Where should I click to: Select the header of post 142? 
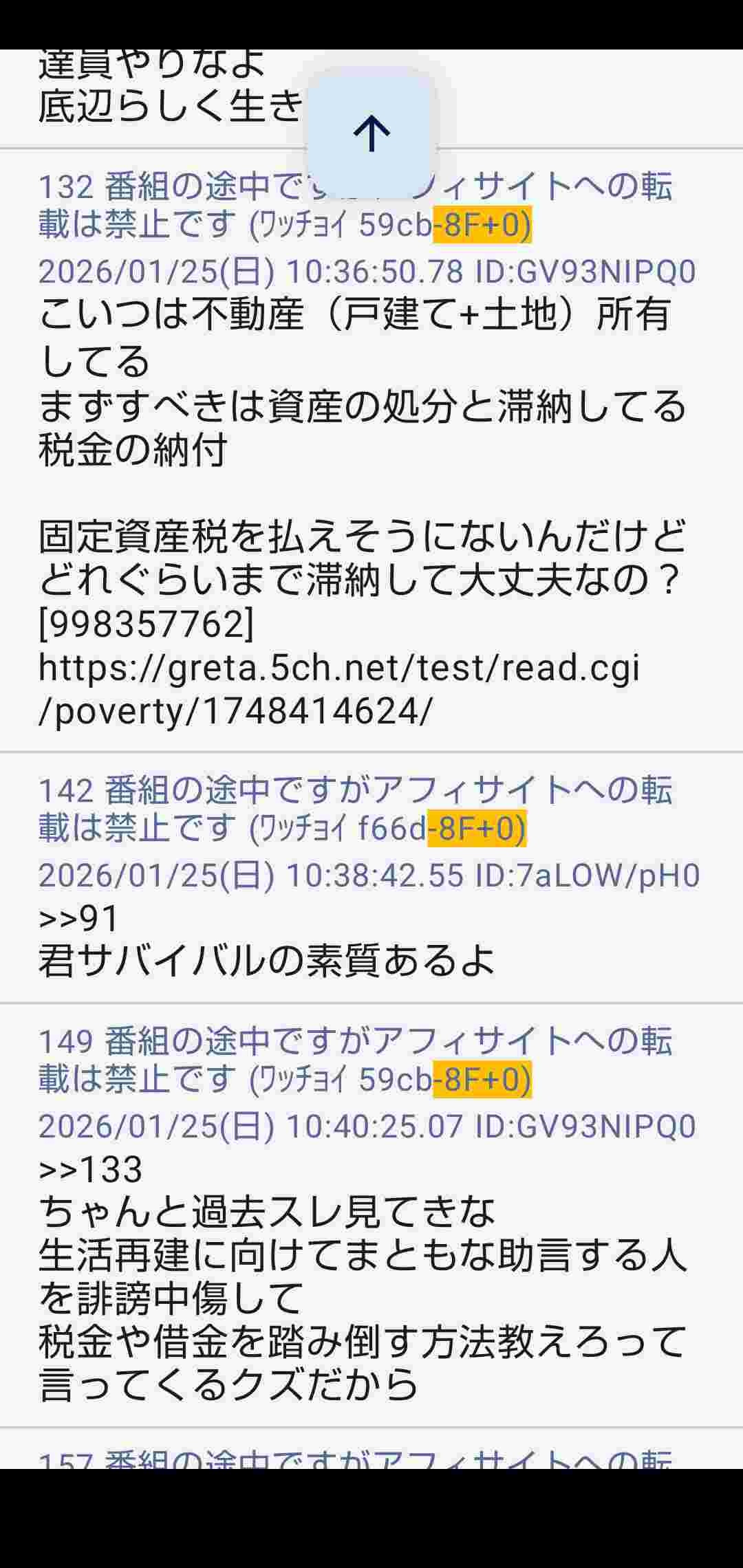point(354,809)
